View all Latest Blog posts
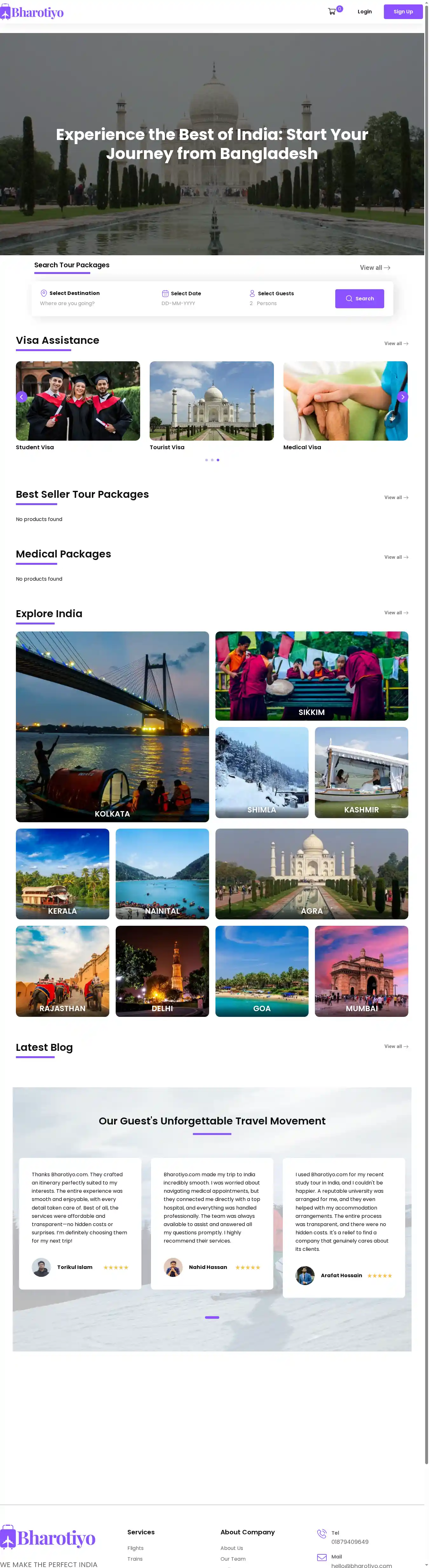The height and width of the screenshot is (1568, 429). (396, 1046)
